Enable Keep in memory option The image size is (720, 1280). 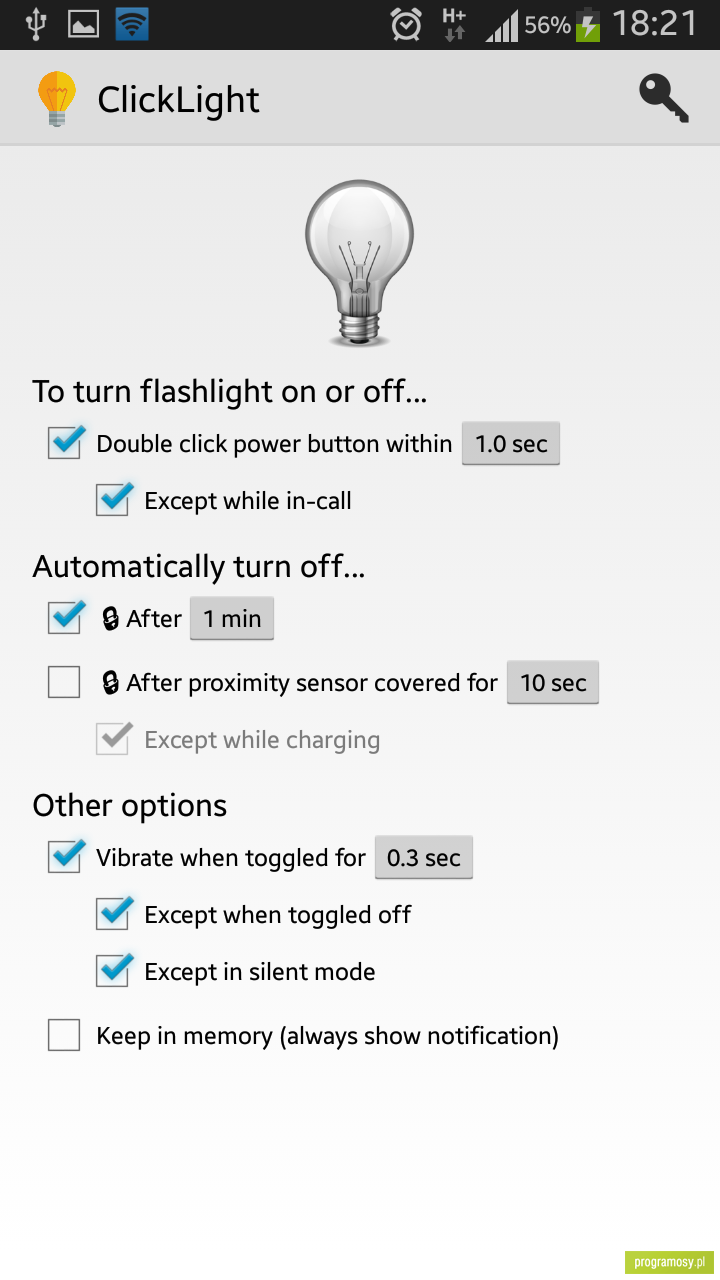click(65, 1035)
